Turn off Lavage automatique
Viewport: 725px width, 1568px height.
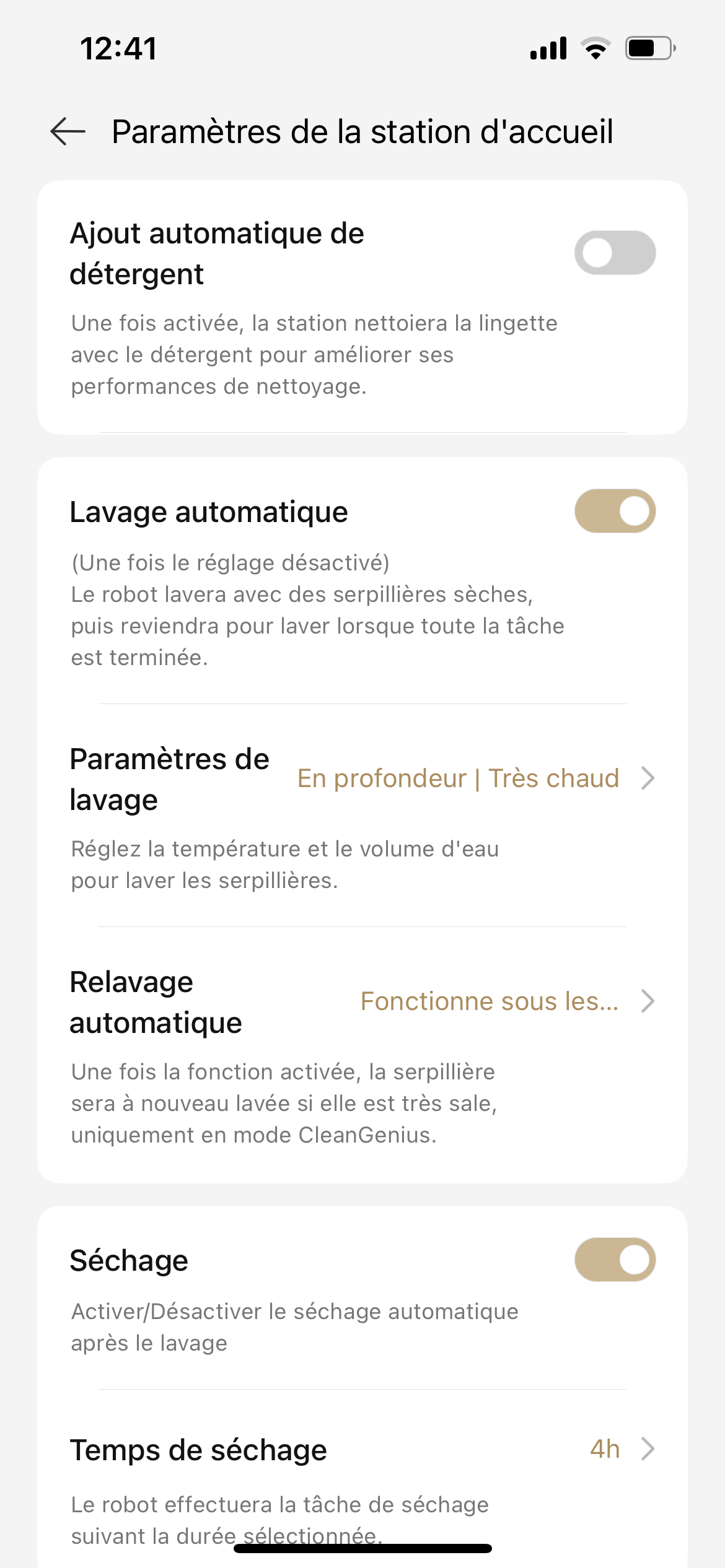(x=615, y=511)
